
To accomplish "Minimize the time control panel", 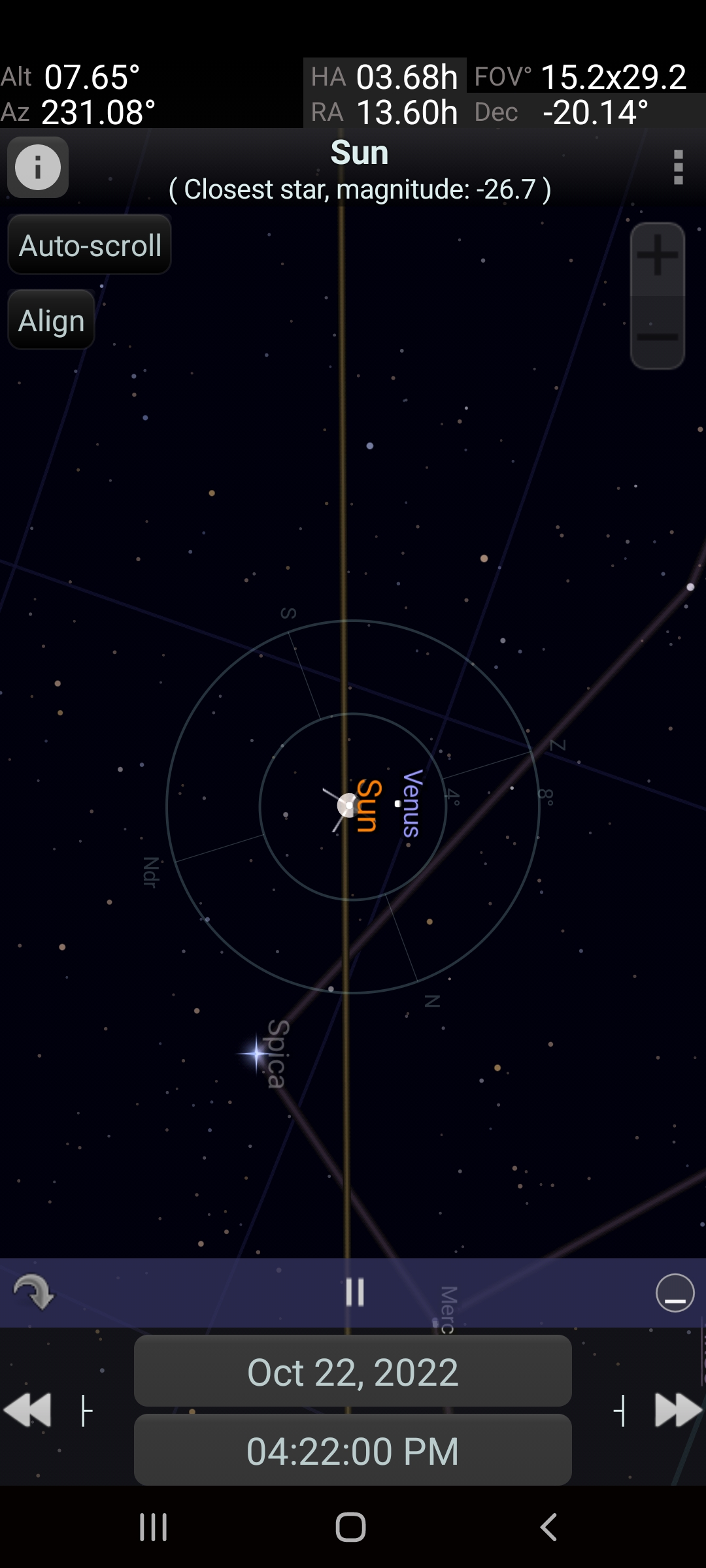I will click(x=675, y=1292).
